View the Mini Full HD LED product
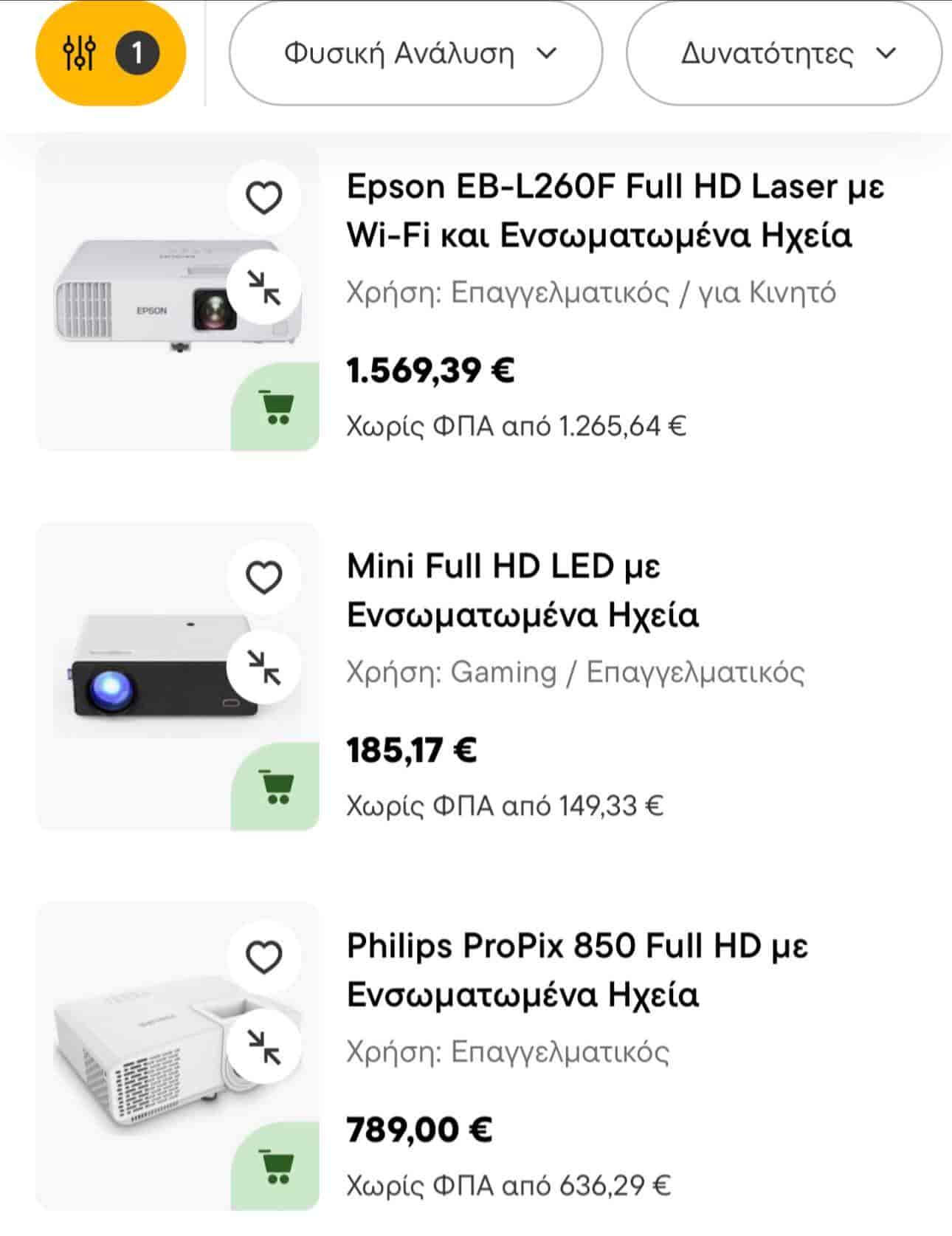Screen dimensions: 952x1236 point(522,590)
